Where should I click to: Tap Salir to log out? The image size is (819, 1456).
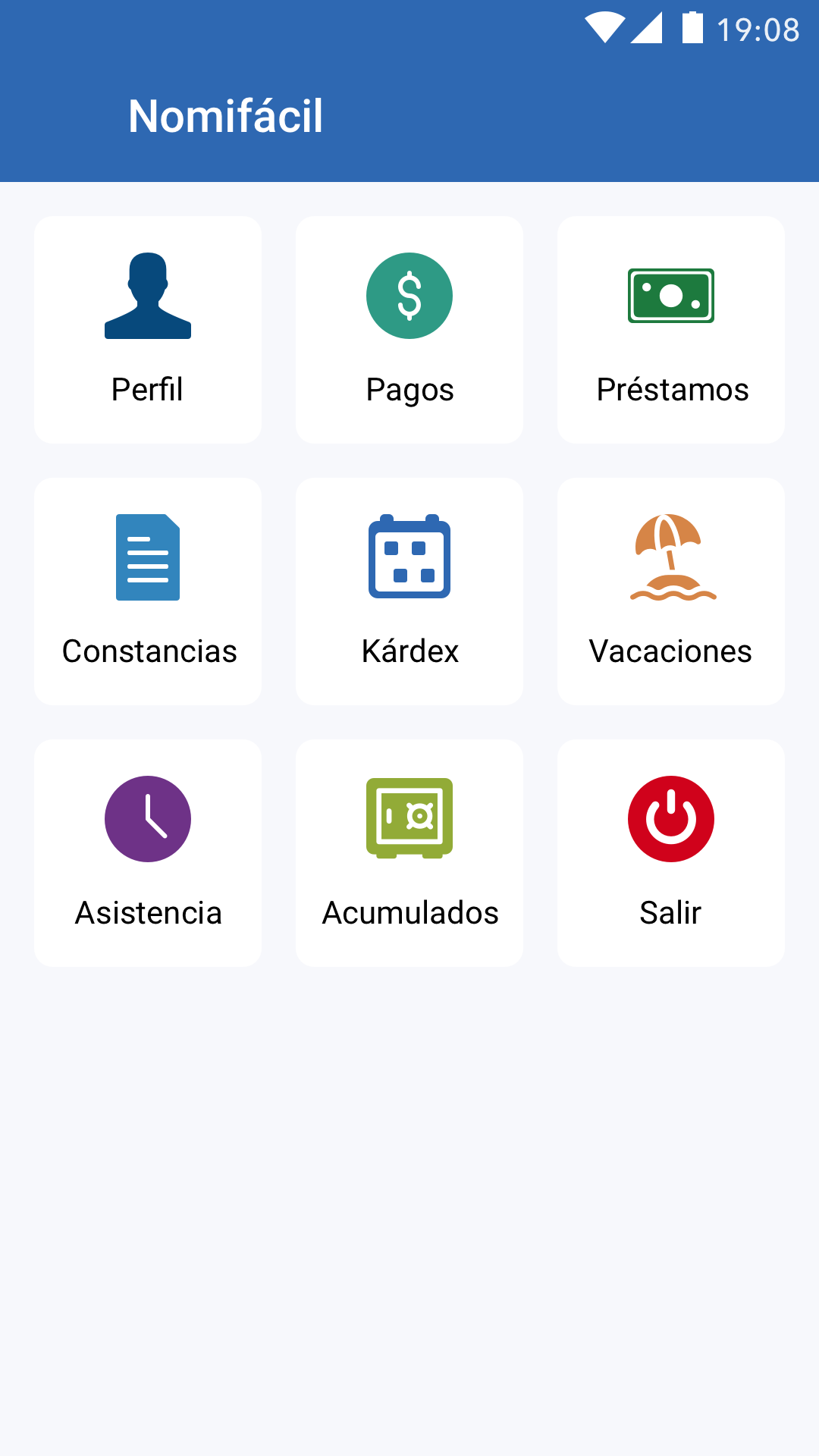coord(671,853)
